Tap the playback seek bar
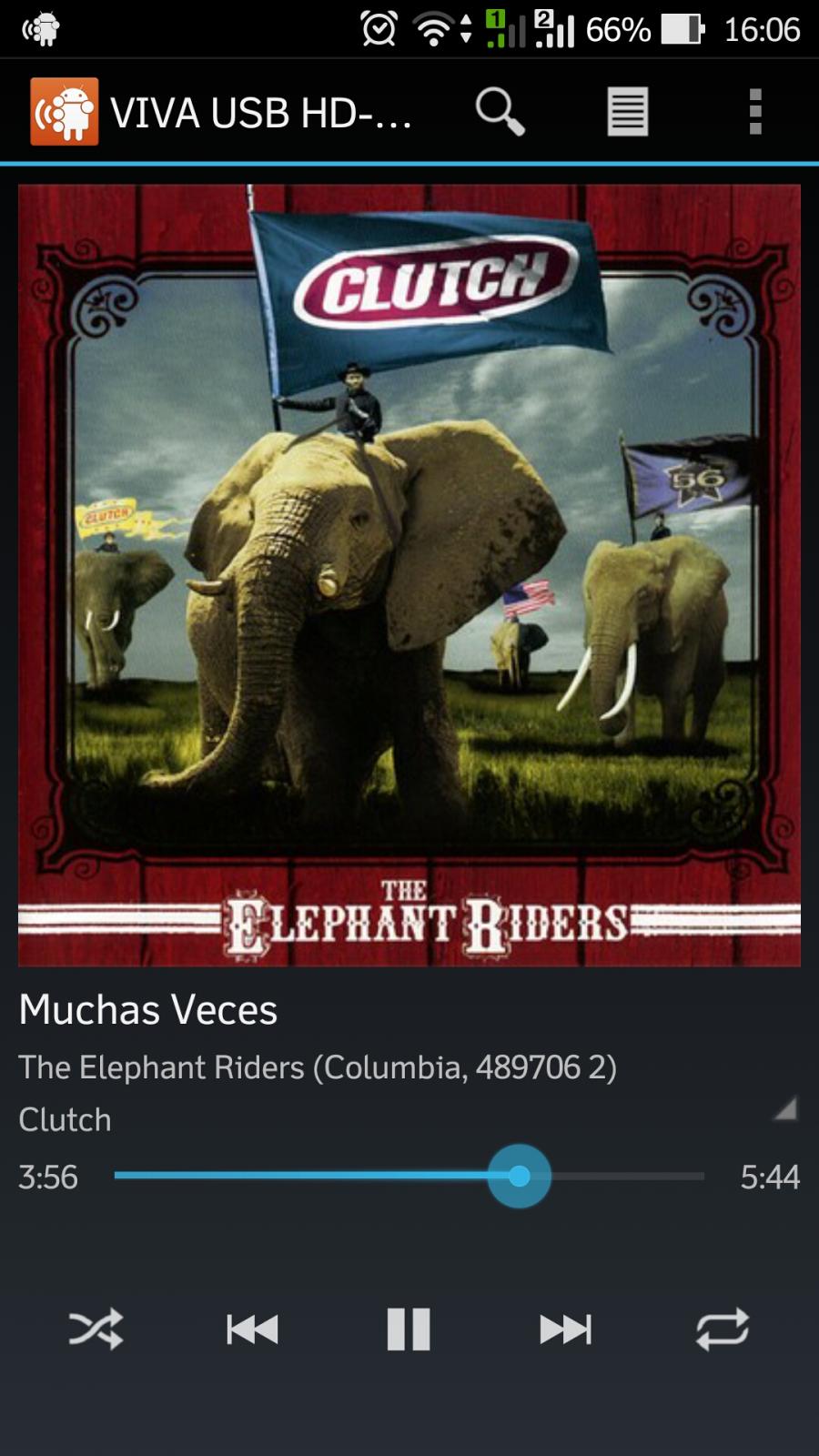The height and width of the screenshot is (1456, 819). click(409, 1176)
